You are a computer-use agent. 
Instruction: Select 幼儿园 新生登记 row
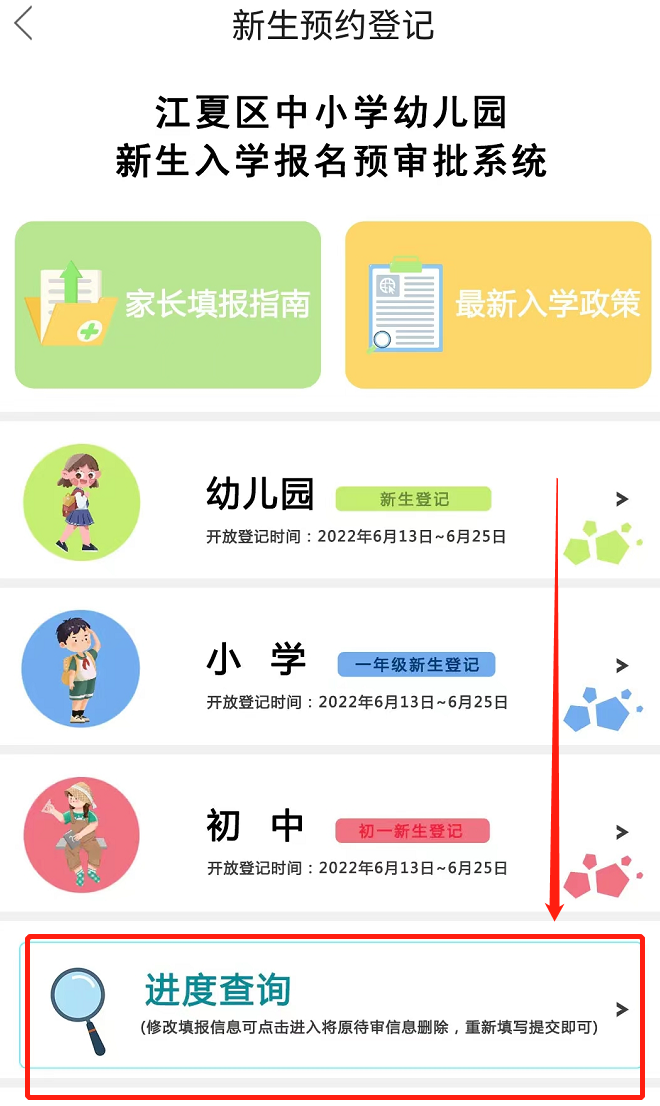[330, 502]
